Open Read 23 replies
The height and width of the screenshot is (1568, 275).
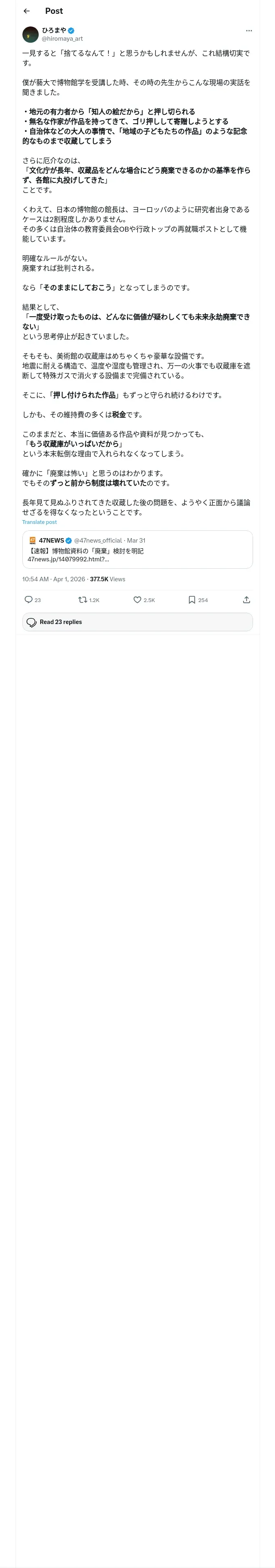coord(137,622)
